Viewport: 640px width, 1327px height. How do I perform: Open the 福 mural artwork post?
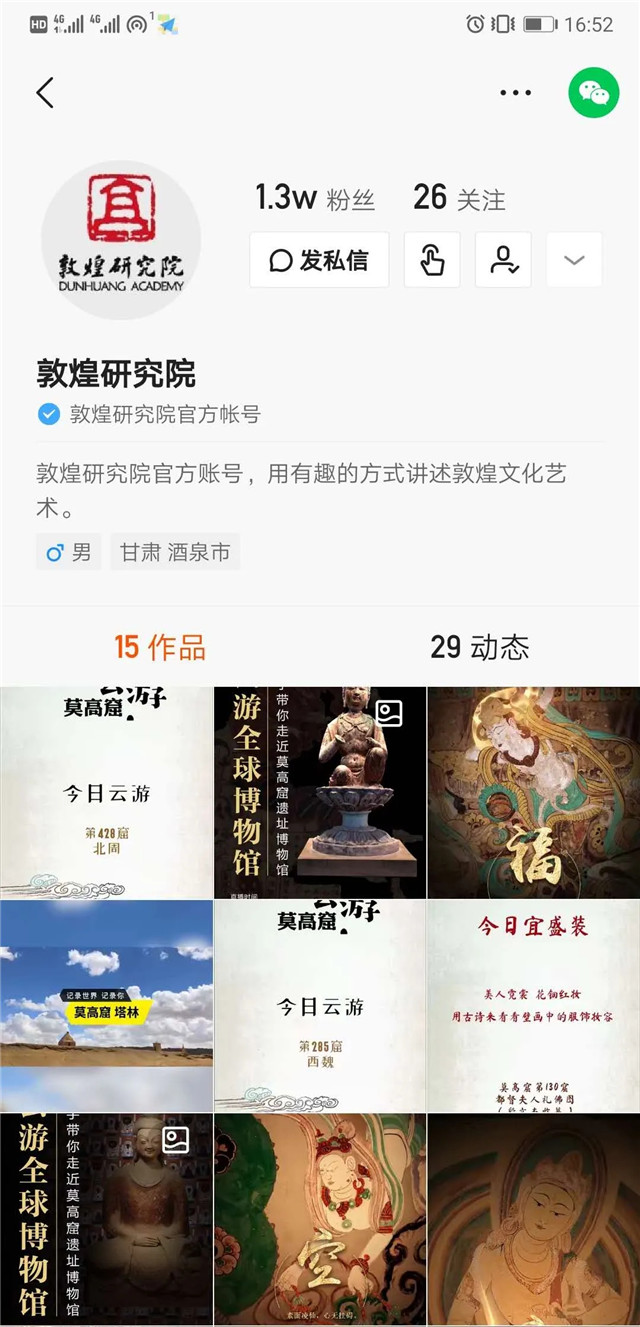click(534, 792)
